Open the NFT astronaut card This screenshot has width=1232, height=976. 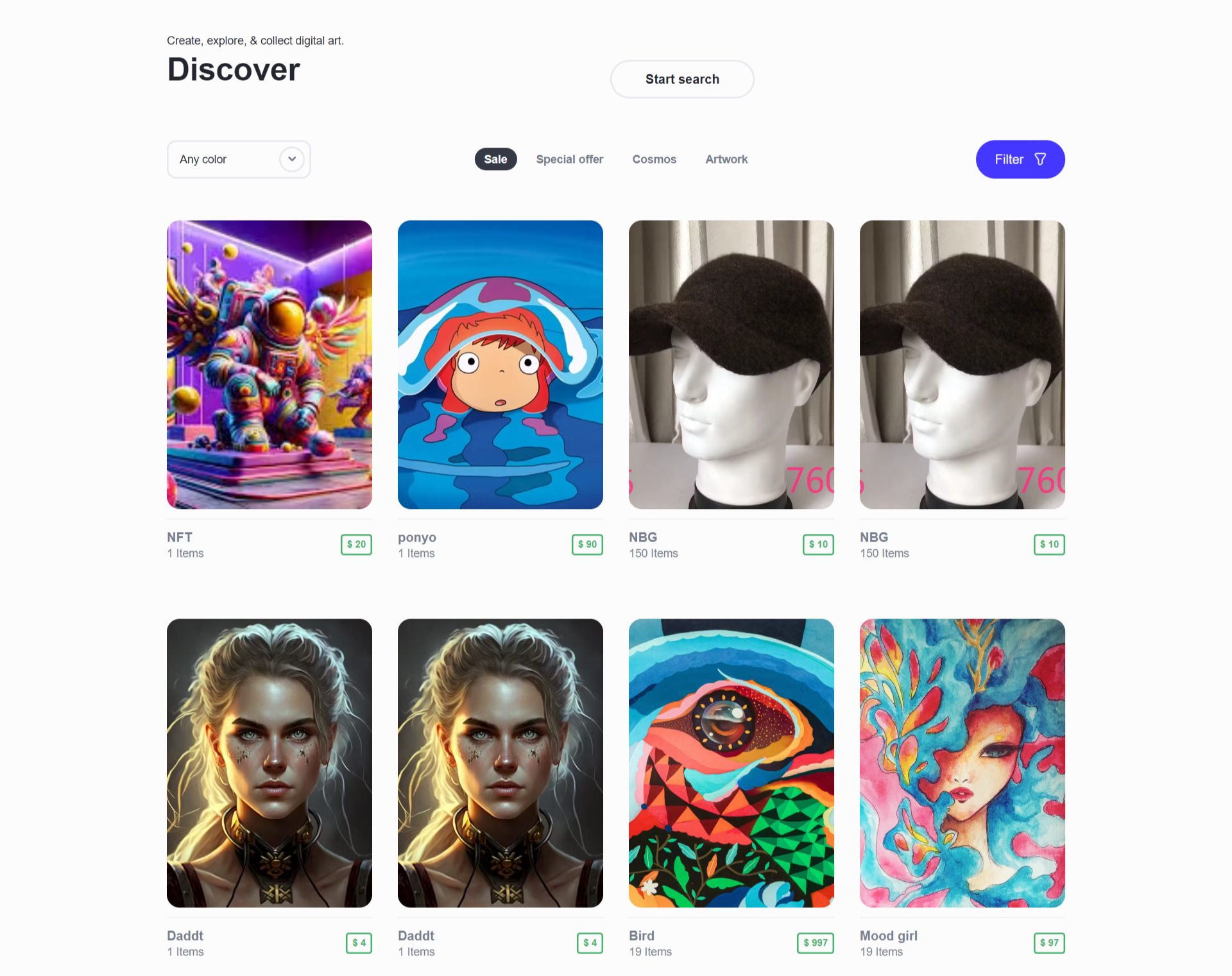click(x=269, y=364)
